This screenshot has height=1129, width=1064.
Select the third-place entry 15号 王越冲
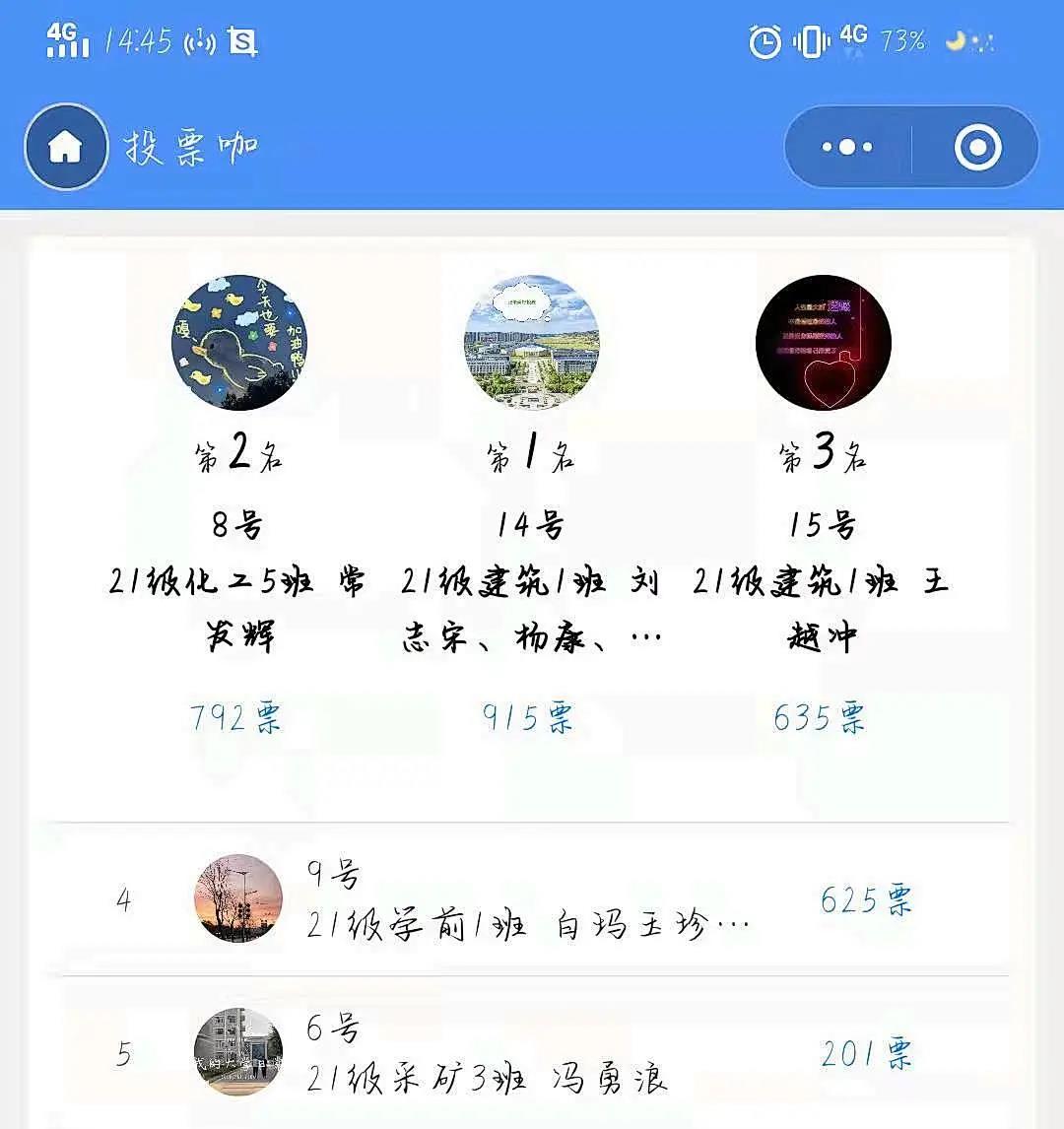tap(823, 343)
